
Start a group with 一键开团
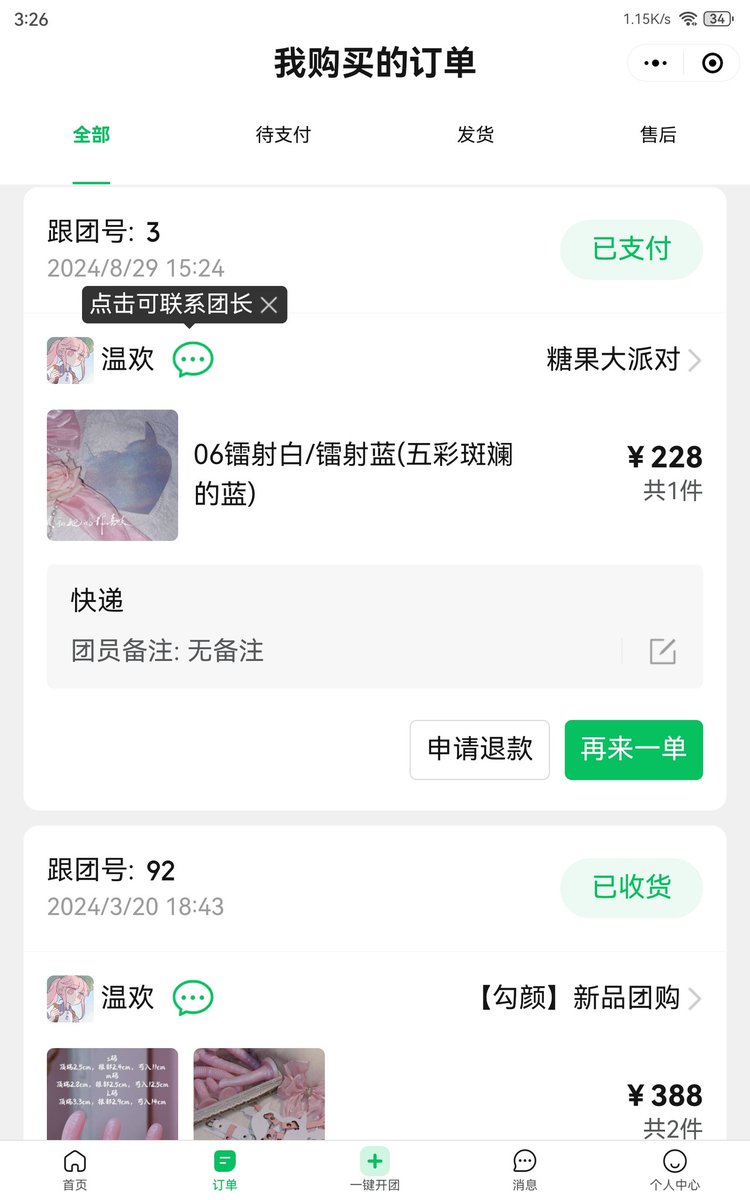click(375, 1170)
